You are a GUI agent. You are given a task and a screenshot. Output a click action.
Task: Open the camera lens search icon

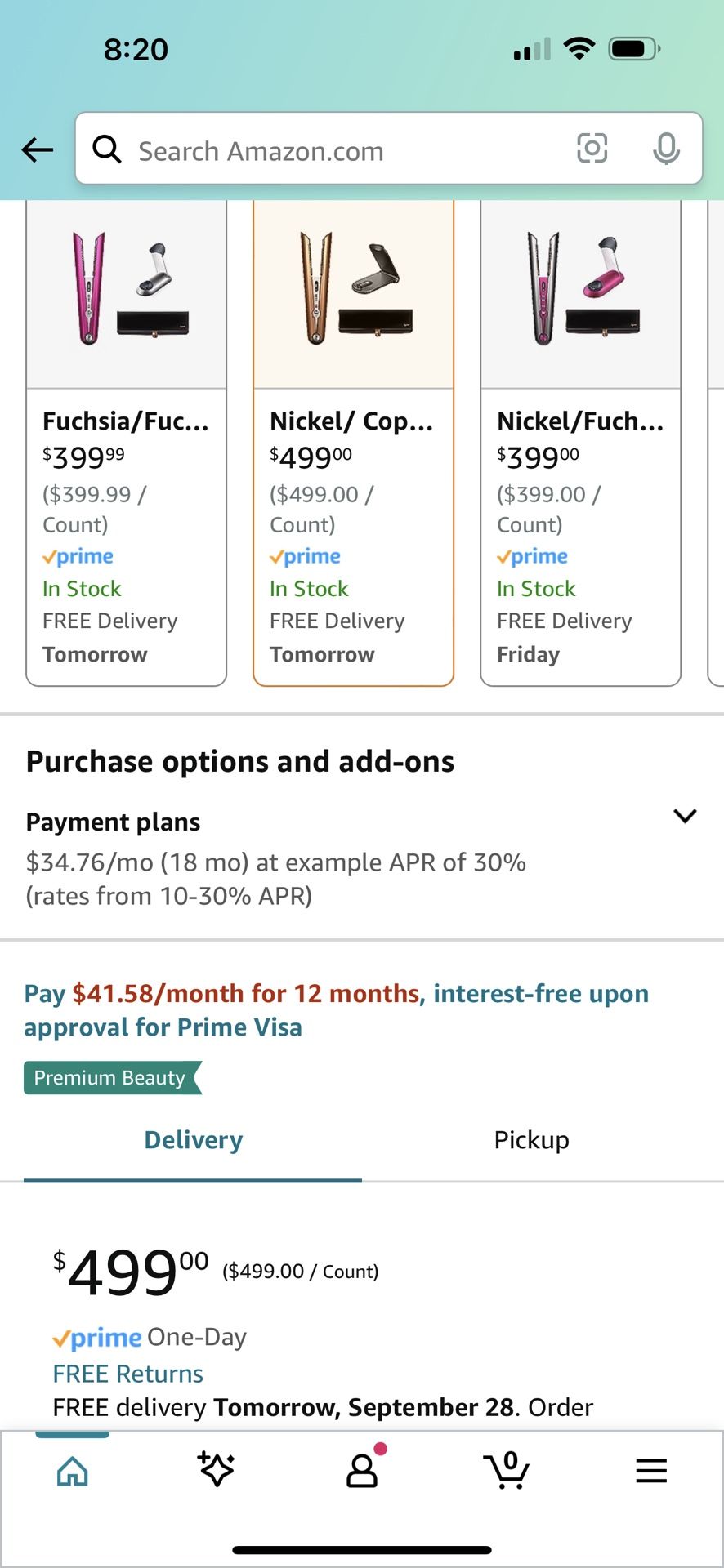click(592, 149)
